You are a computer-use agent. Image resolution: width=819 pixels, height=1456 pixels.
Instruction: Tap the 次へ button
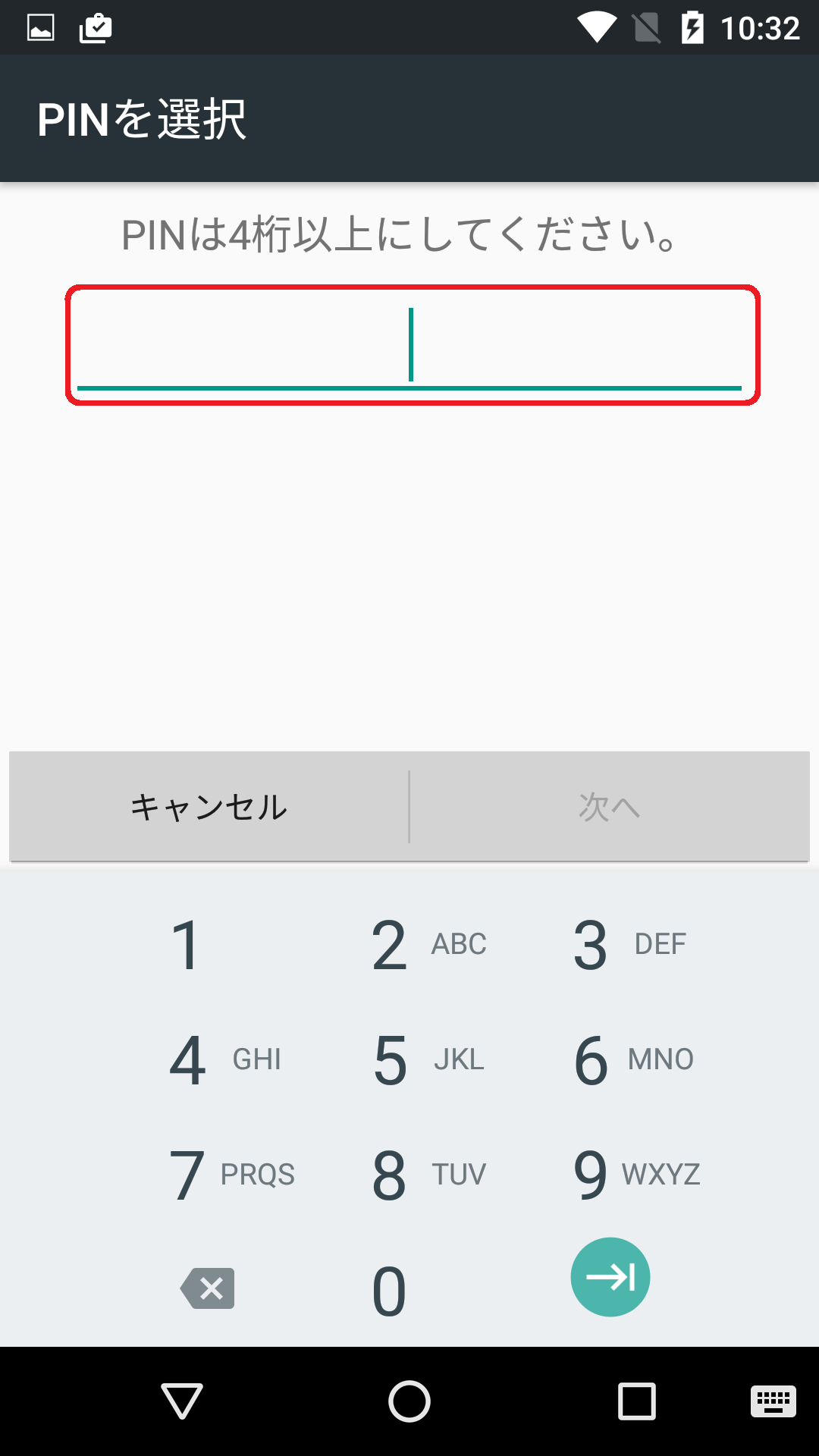(610, 807)
